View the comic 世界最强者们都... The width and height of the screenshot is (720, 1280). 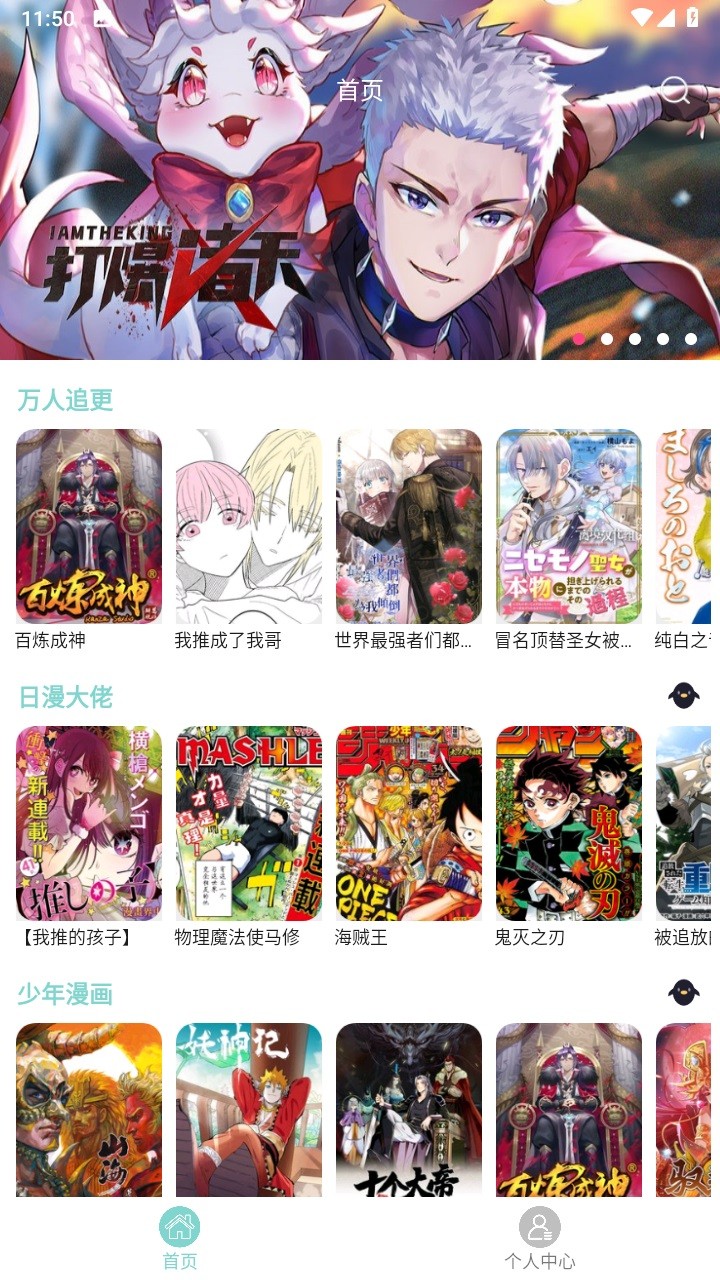pos(409,527)
